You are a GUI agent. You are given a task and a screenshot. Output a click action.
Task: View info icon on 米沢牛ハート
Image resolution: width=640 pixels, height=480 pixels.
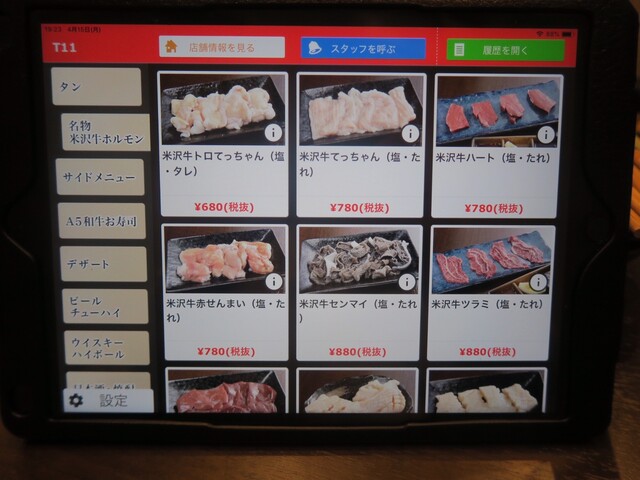pyautogui.click(x=544, y=132)
